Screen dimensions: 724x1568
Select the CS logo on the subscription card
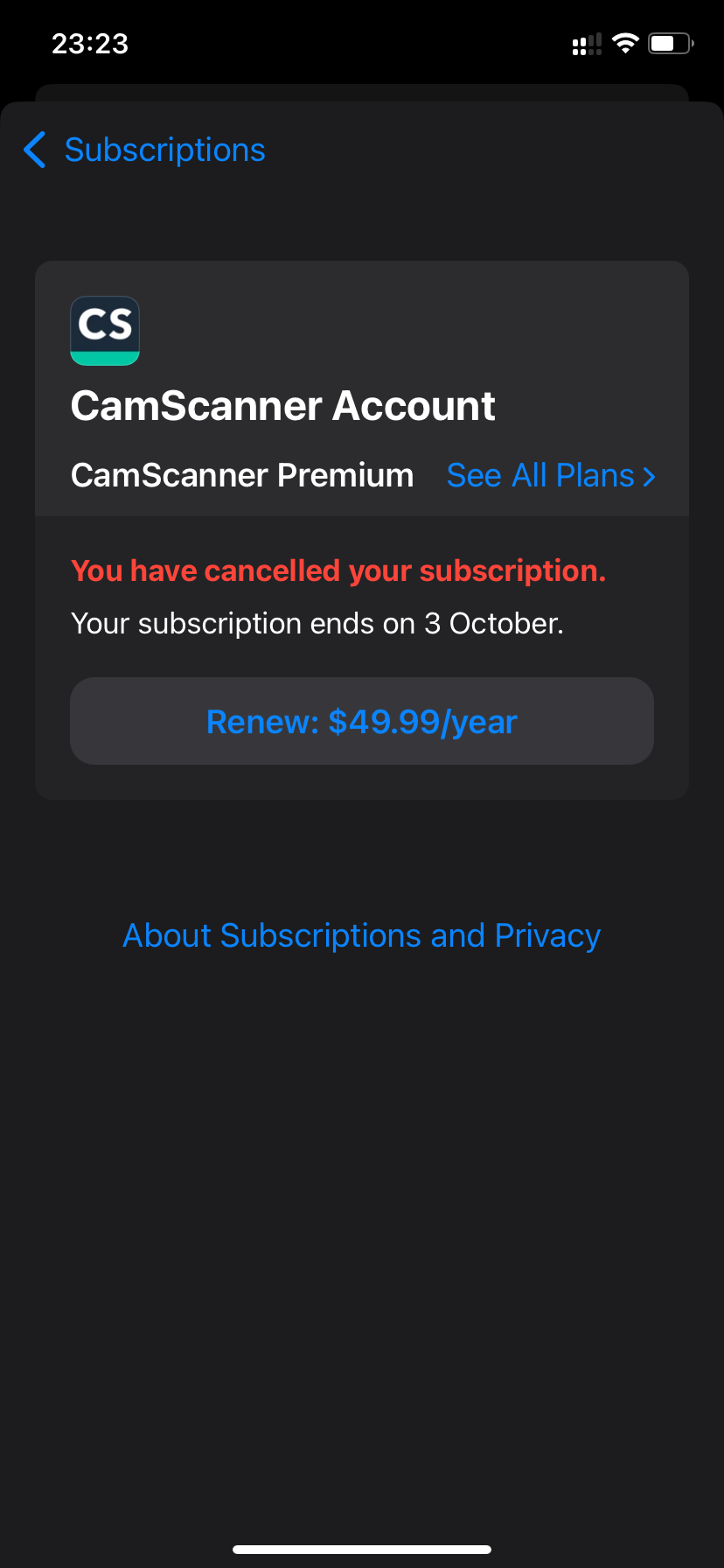(x=104, y=331)
